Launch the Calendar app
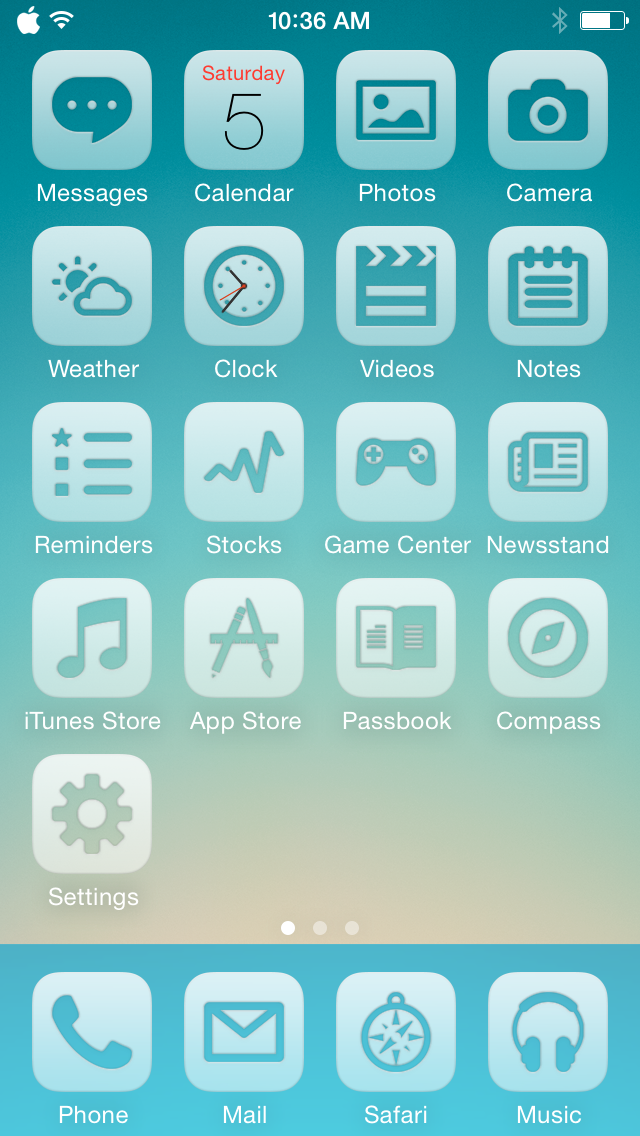 244,110
